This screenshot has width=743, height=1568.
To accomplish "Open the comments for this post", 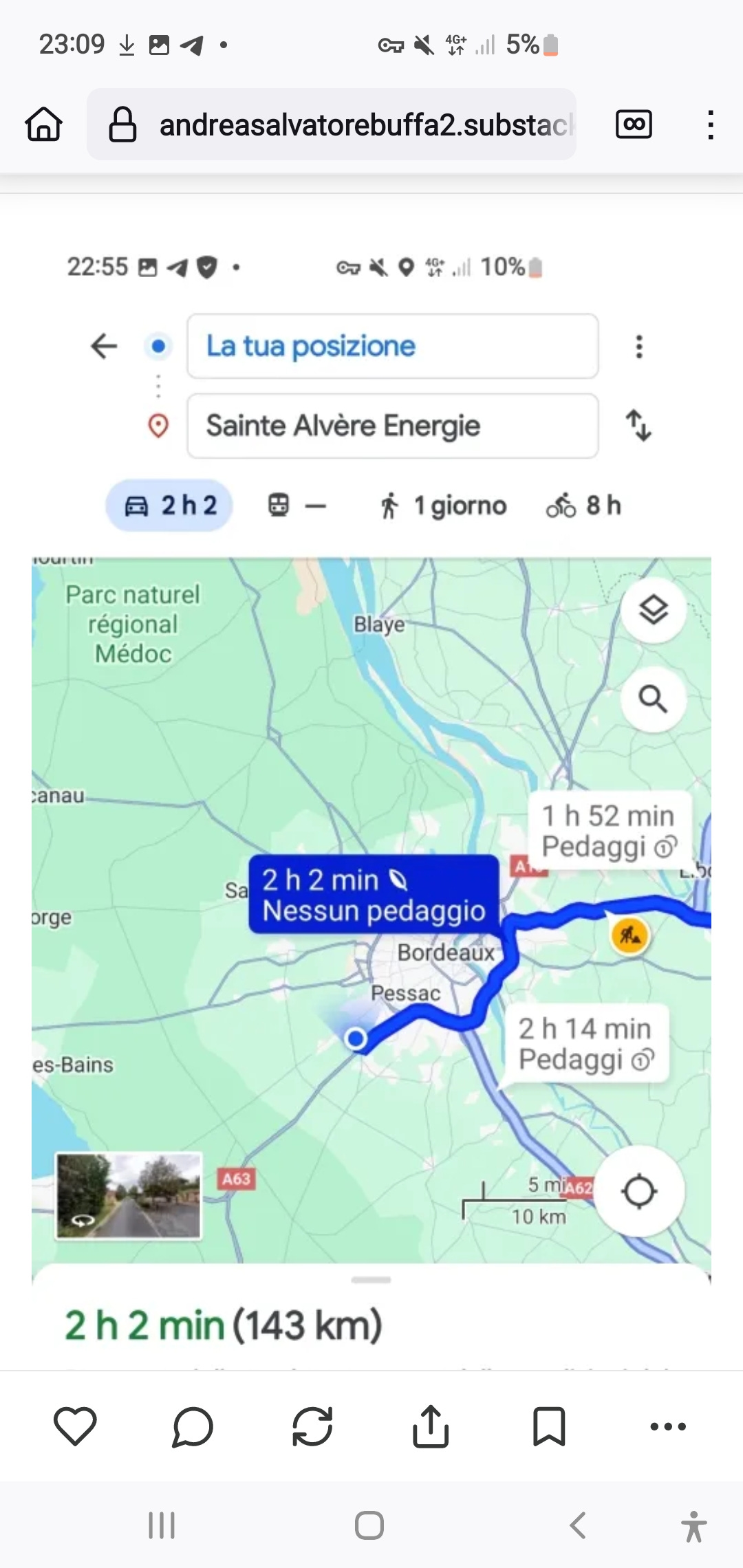I will coord(193,1426).
